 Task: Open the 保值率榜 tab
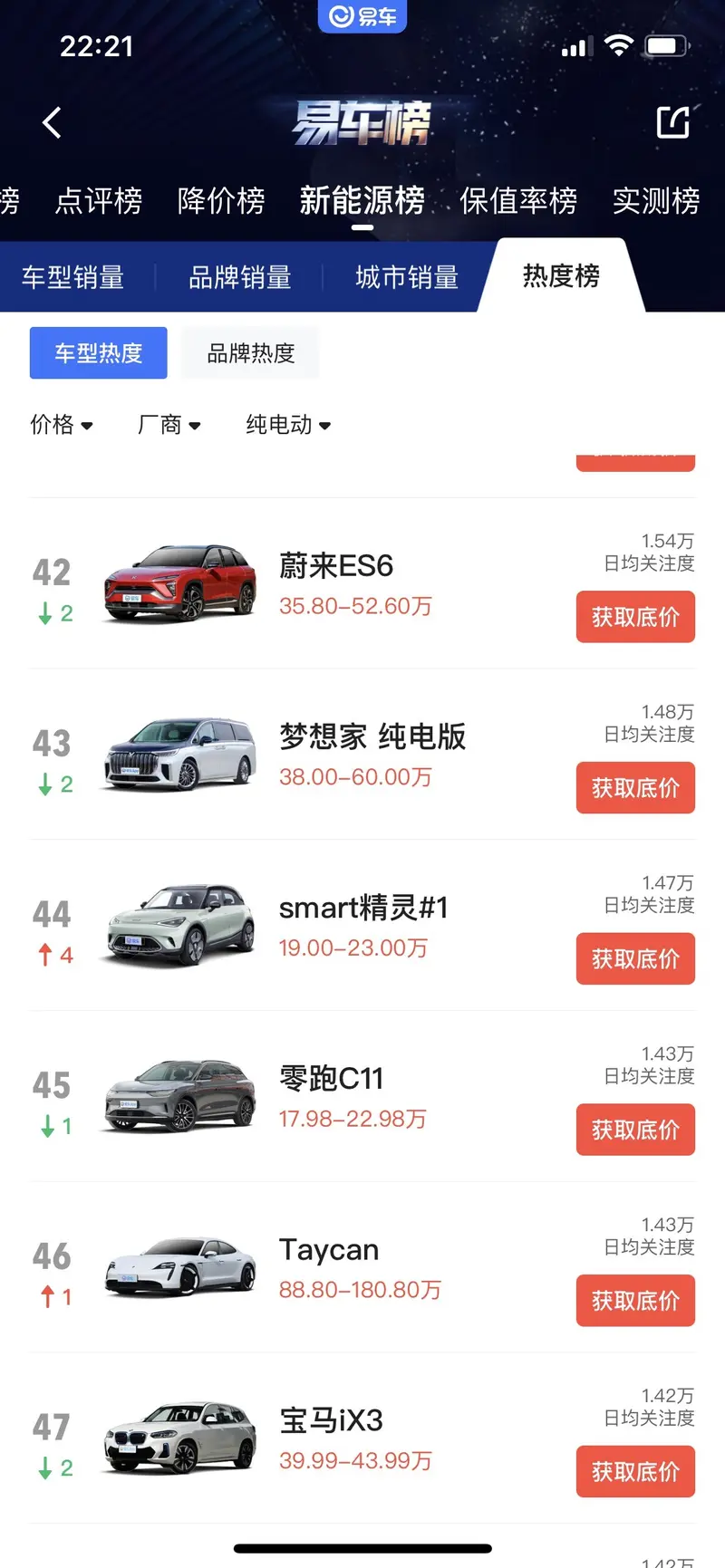point(517,200)
